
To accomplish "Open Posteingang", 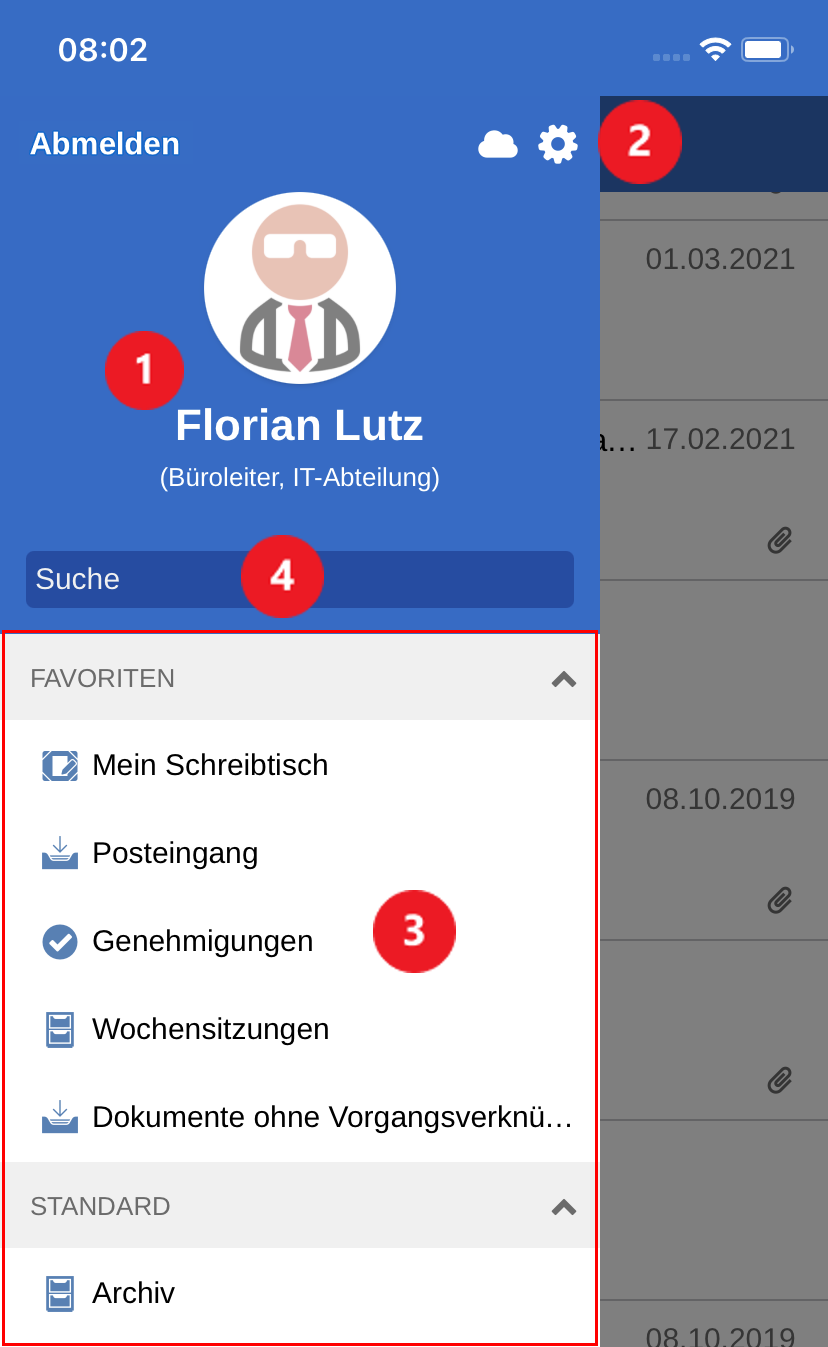I will pos(175,853).
